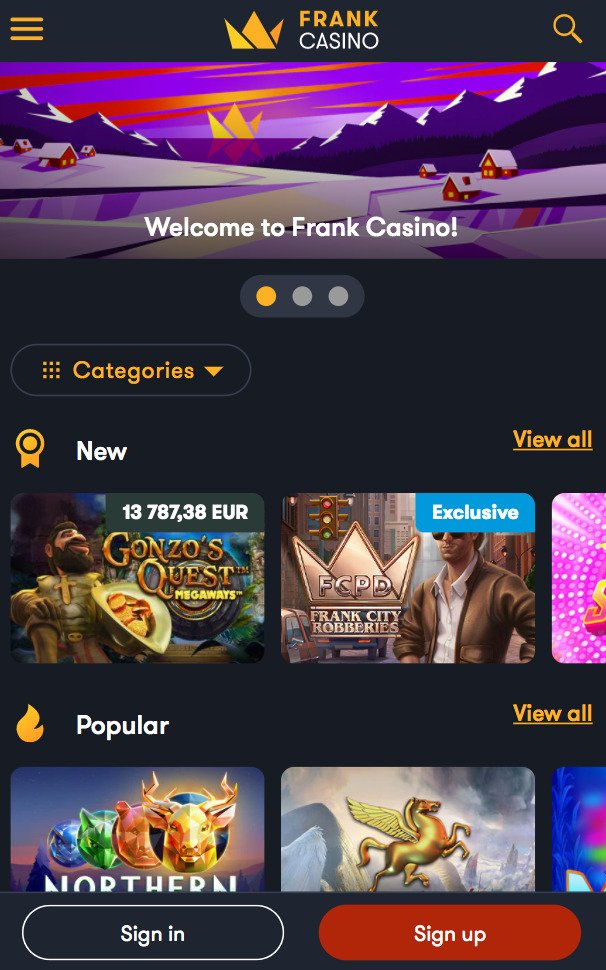
Task: View all Popular games
Action: click(552, 713)
